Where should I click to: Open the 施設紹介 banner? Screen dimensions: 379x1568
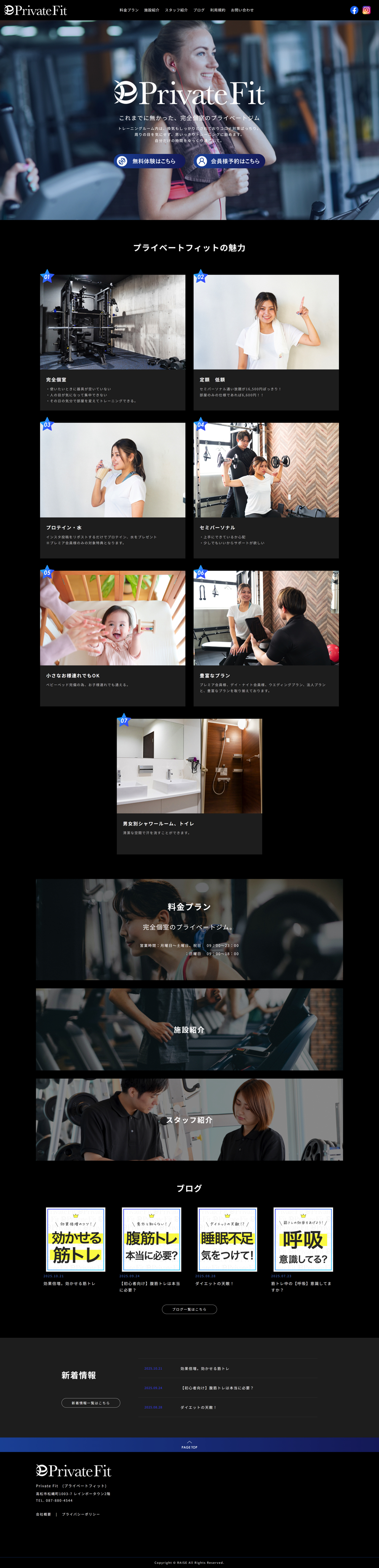click(189, 1029)
